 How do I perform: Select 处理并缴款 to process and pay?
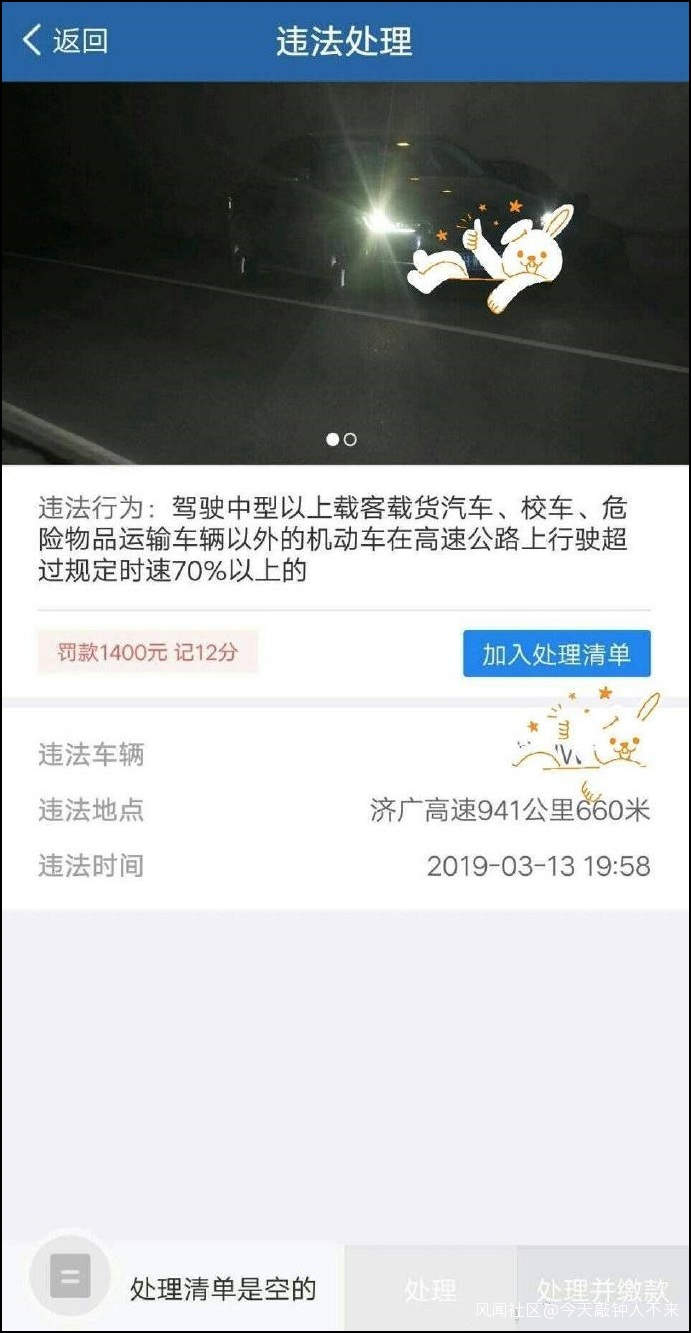pos(603,1289)
